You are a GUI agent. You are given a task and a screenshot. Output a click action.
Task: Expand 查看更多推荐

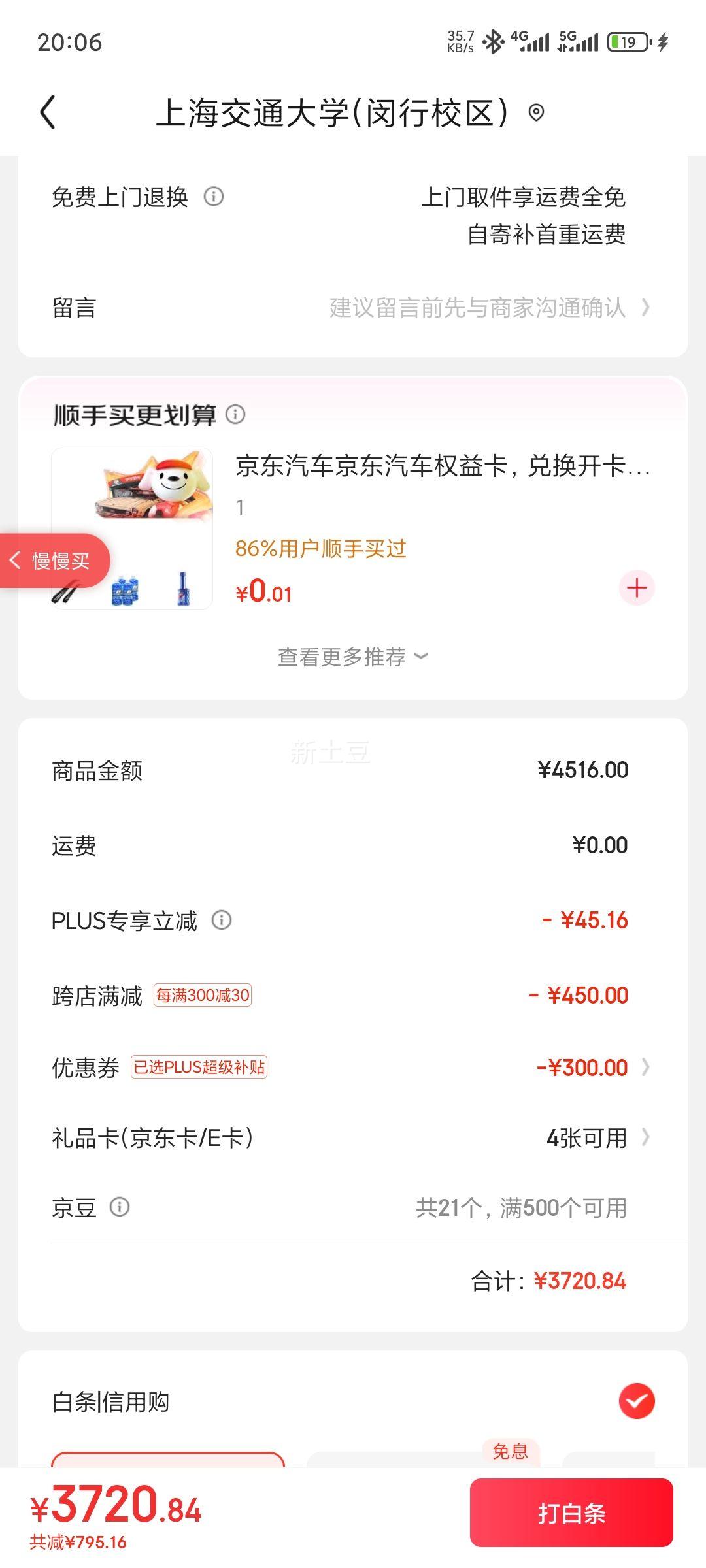pos(353,657)
